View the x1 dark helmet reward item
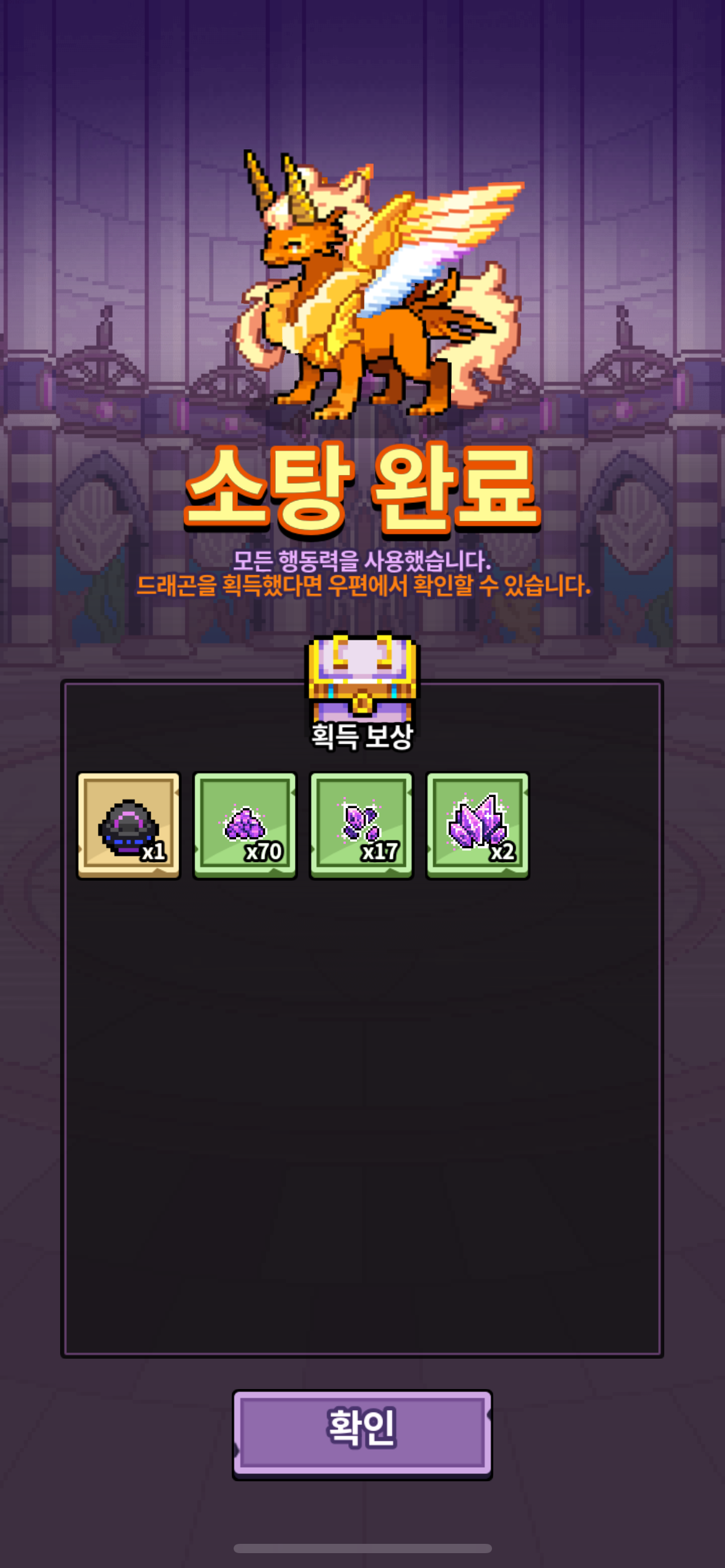725x1568 pixels. click(128, 825)
